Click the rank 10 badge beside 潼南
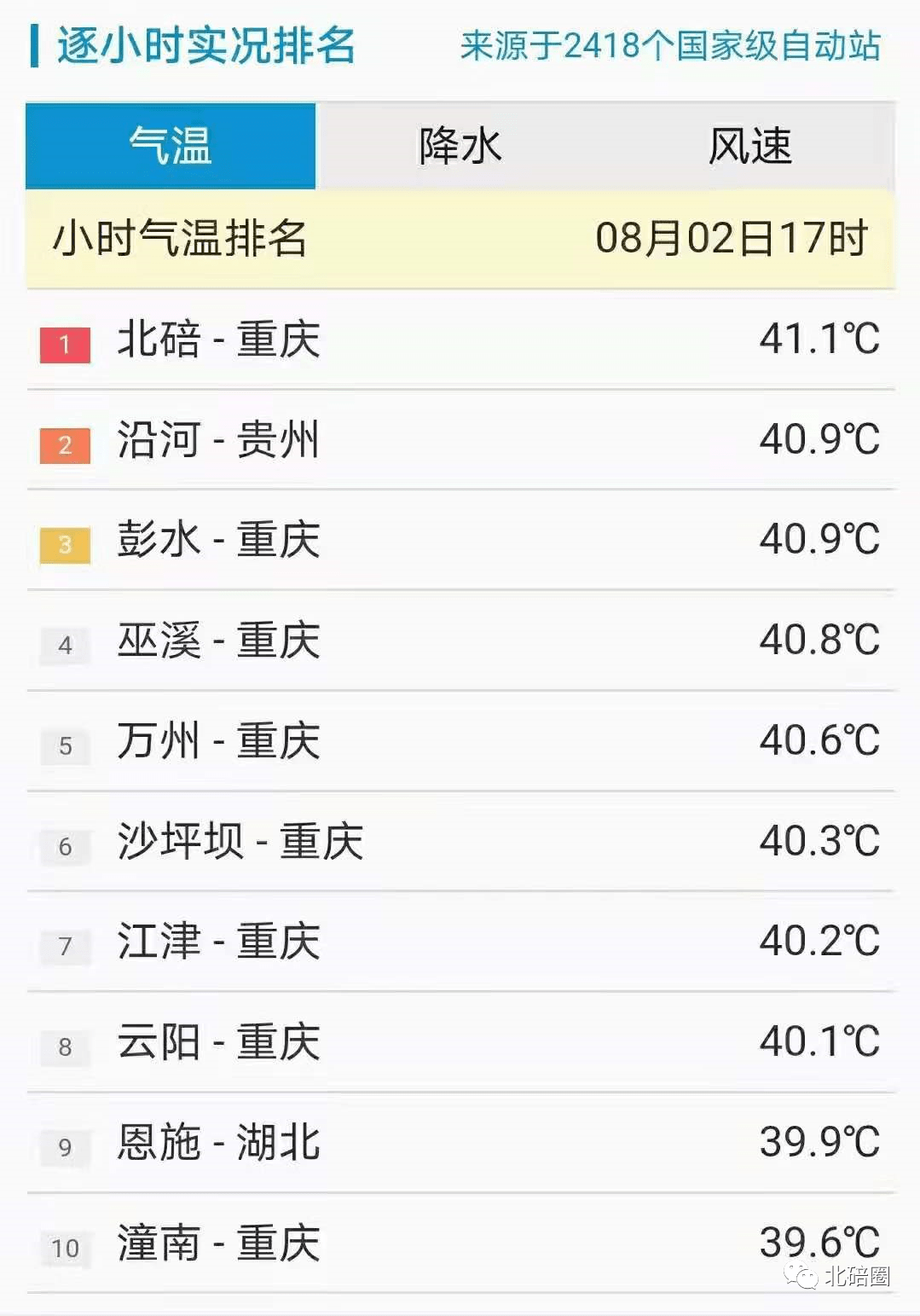This screenshot has height=1316, width=920. click(x=64, y=1247)
